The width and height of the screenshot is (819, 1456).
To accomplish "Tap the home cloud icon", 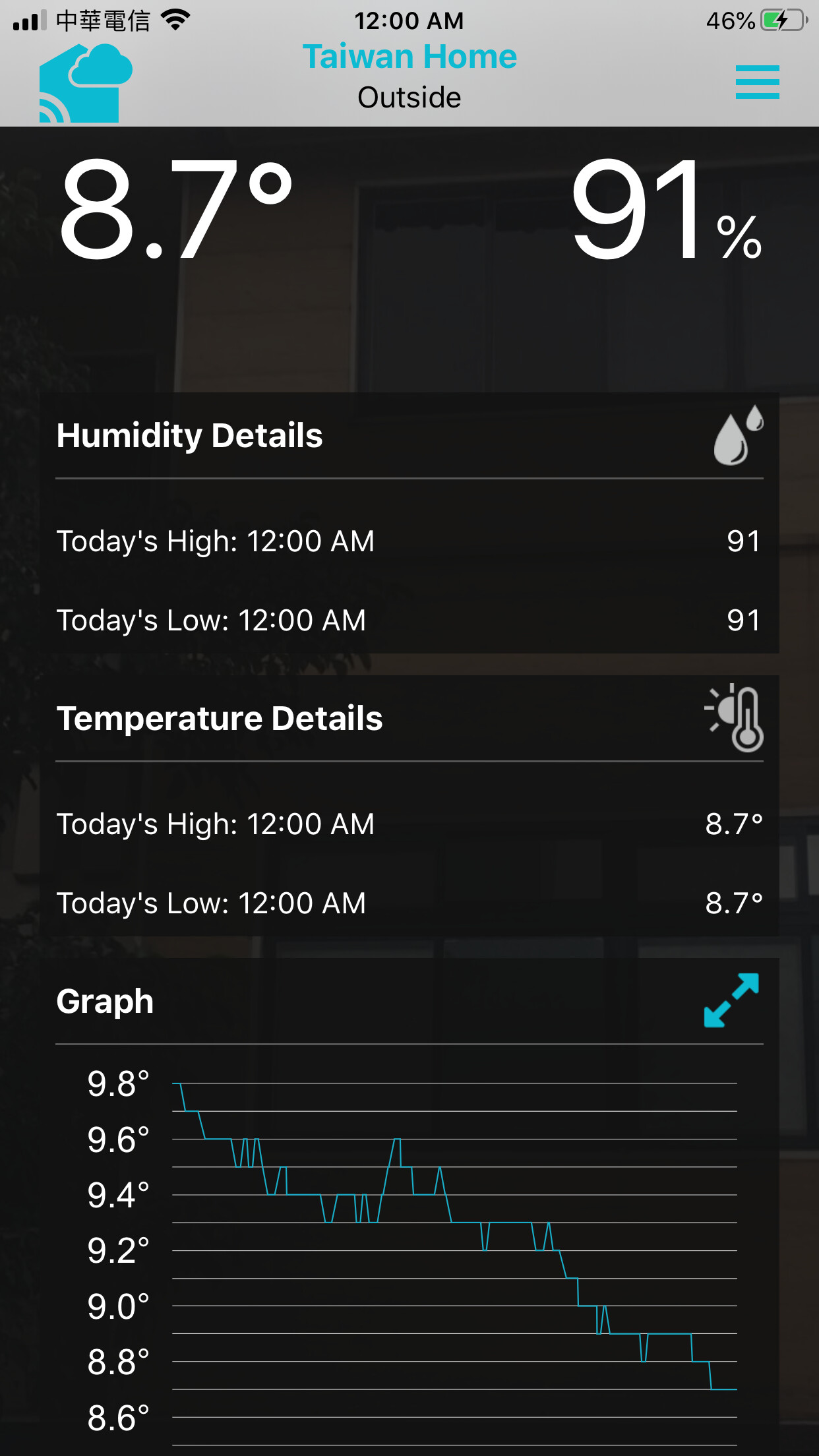I will (85, 83).
